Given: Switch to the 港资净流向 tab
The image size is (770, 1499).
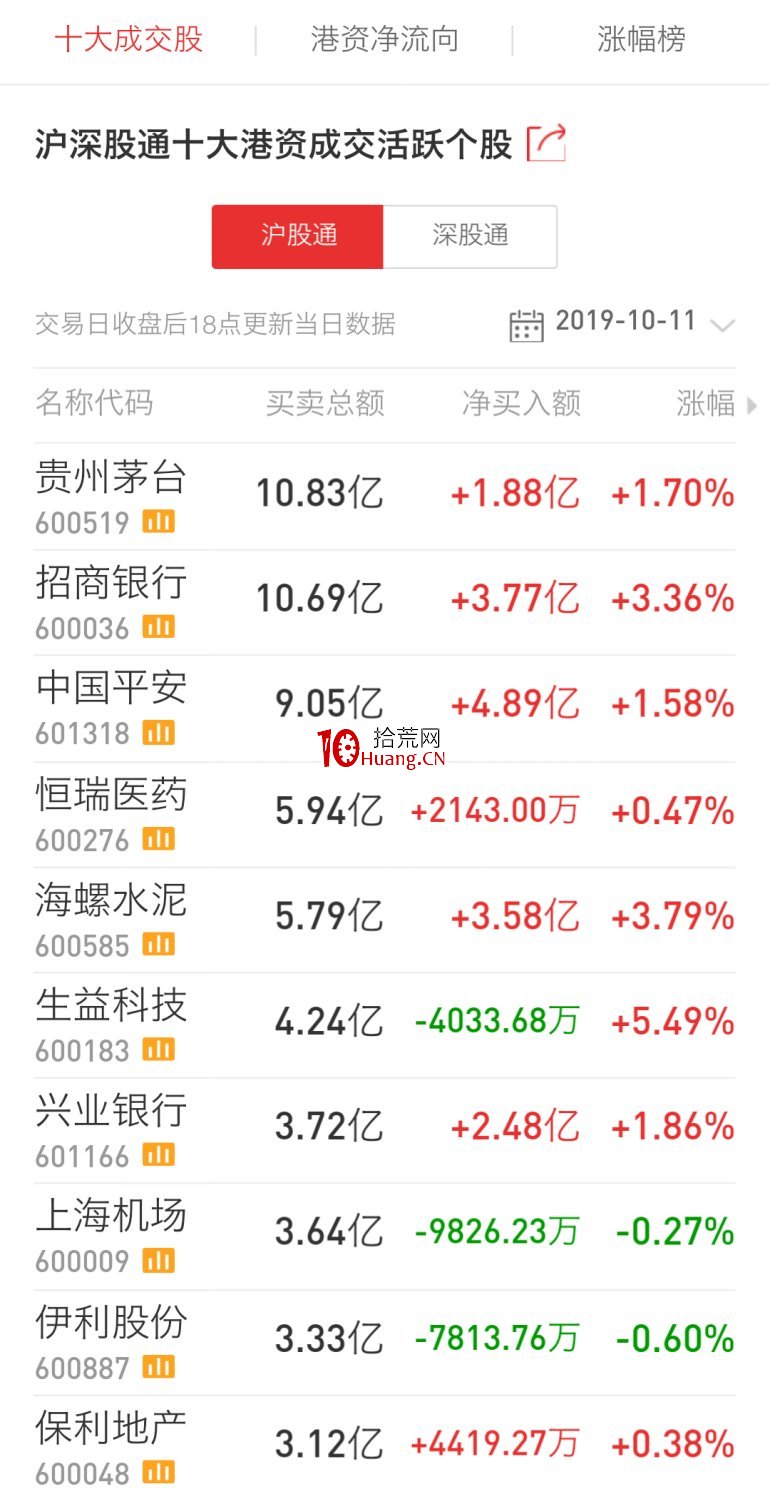Looking at the screenshot, I should [385, 40].
